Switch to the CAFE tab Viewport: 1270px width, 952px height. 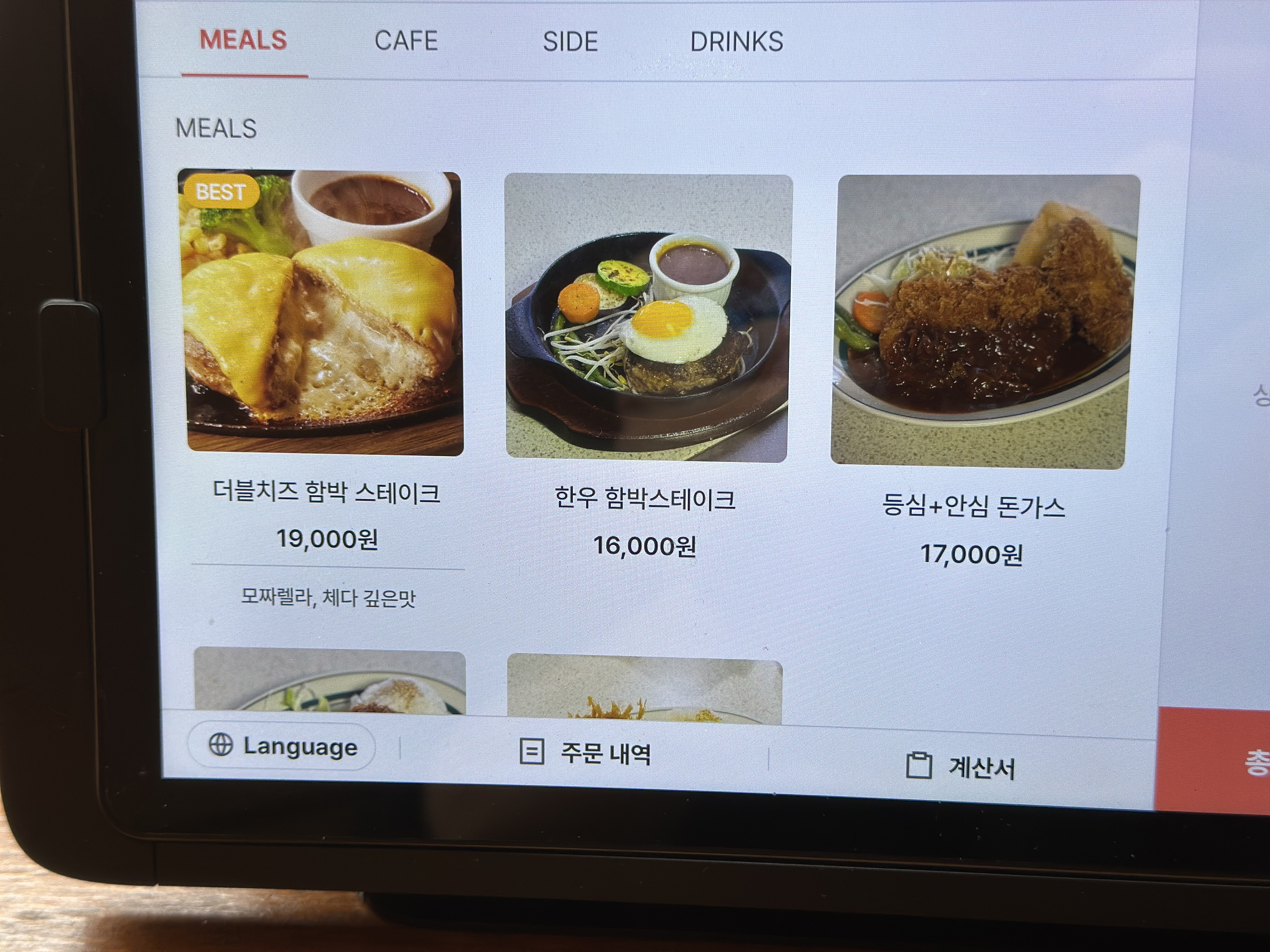[x=406, y=41]
